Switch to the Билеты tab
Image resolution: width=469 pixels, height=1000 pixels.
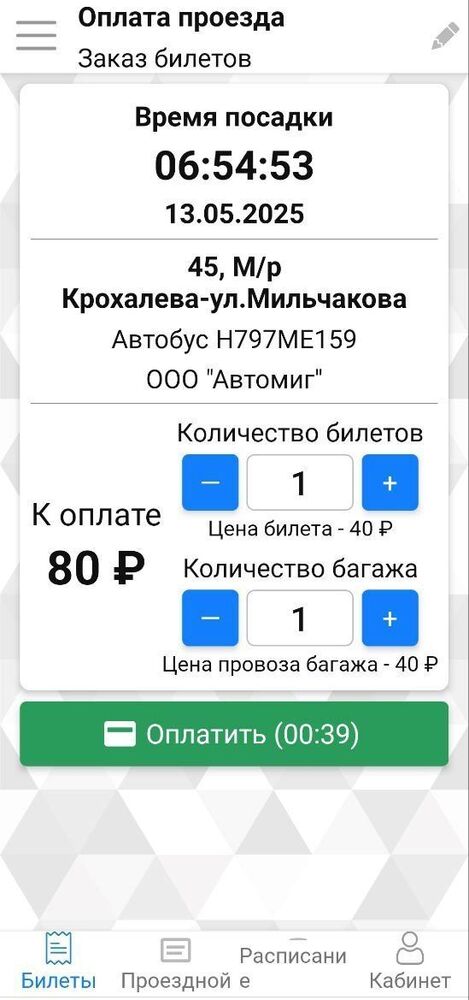point(59,961)
